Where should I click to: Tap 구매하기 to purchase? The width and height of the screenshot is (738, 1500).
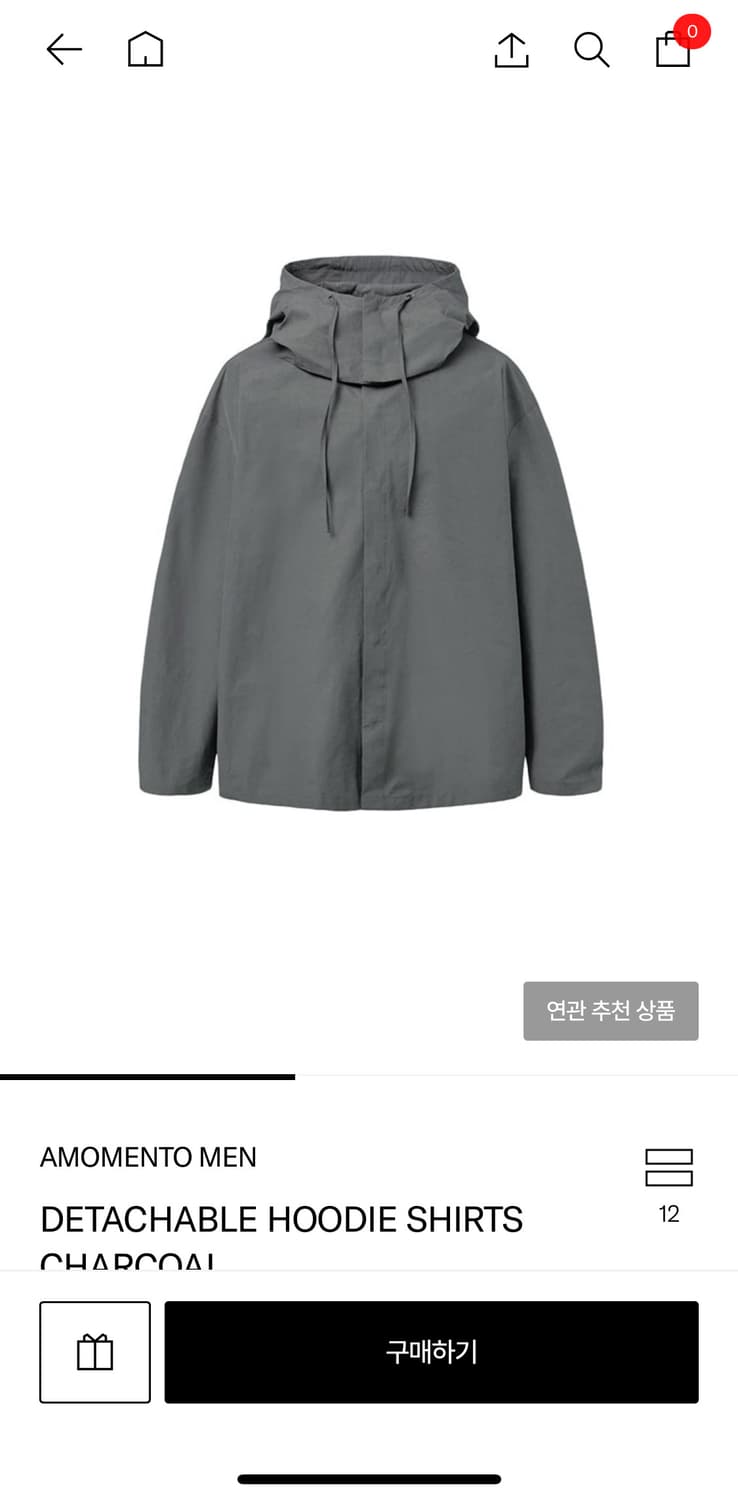coord(432,1352)
